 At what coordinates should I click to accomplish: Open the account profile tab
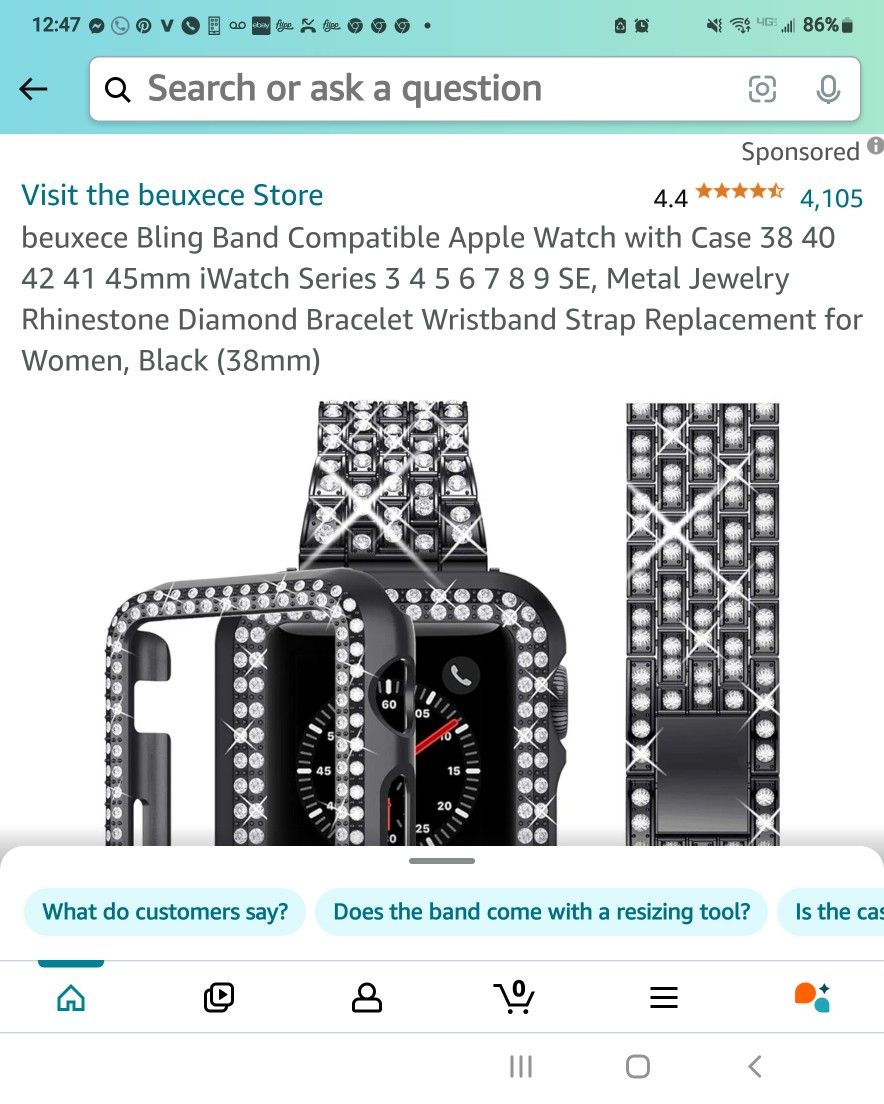367,997
